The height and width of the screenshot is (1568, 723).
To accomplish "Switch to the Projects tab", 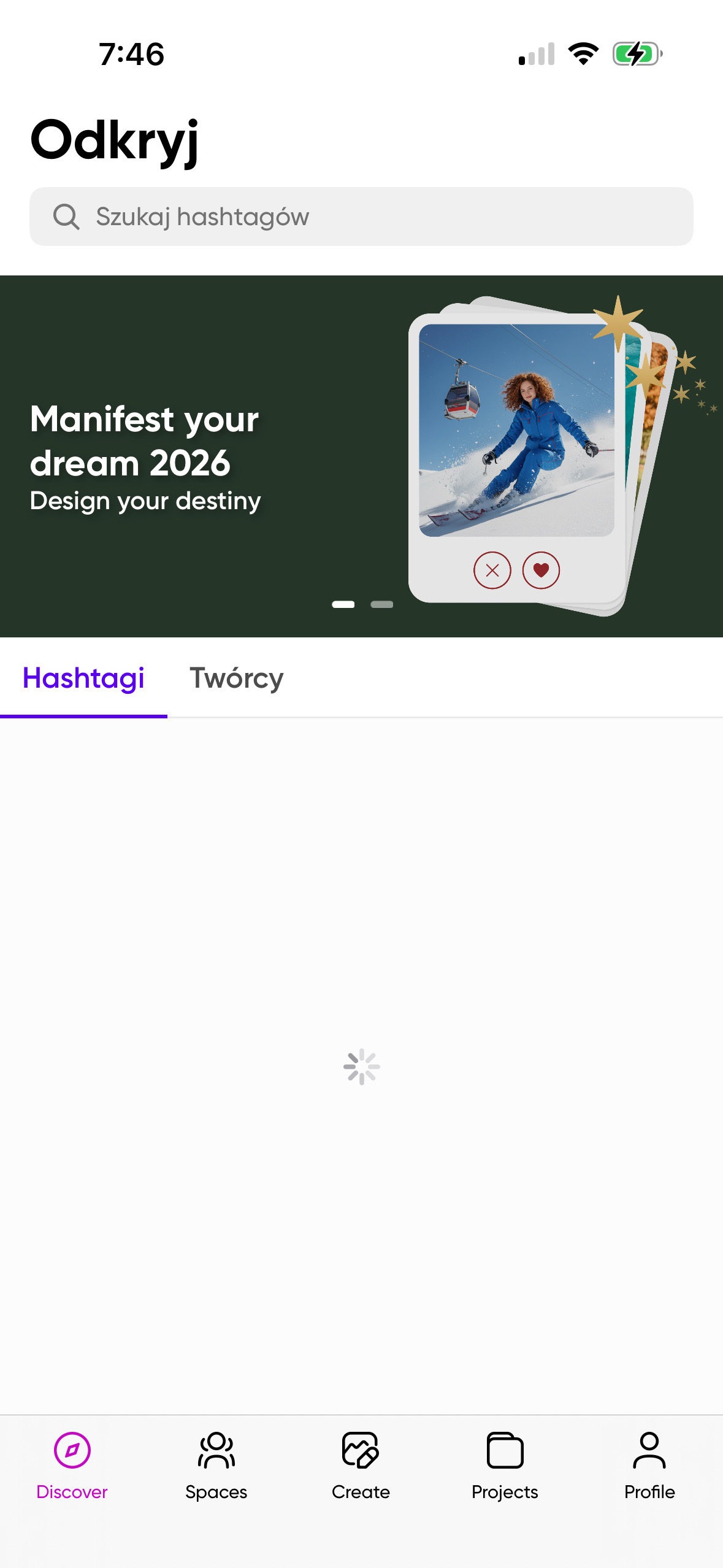I will tap(505, 1466).
